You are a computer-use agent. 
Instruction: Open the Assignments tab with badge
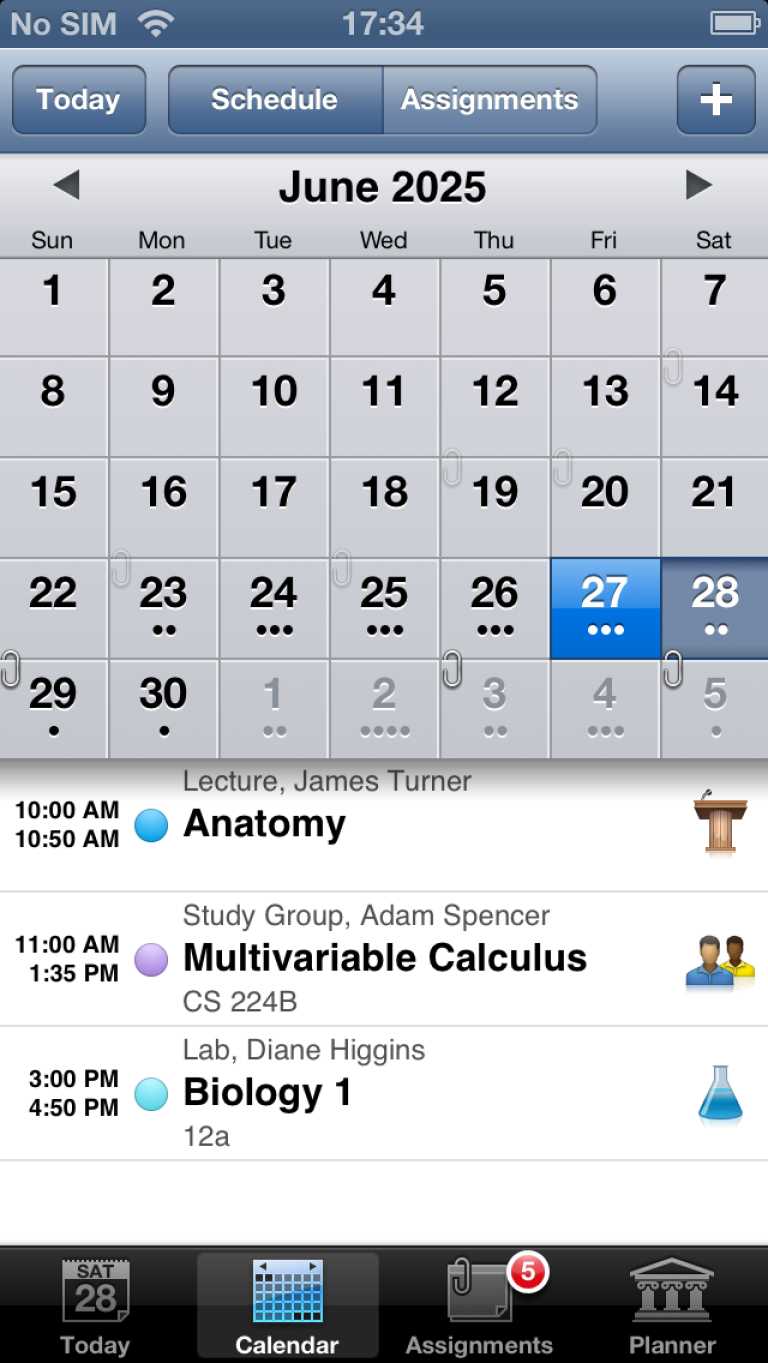pos(480,1305)
